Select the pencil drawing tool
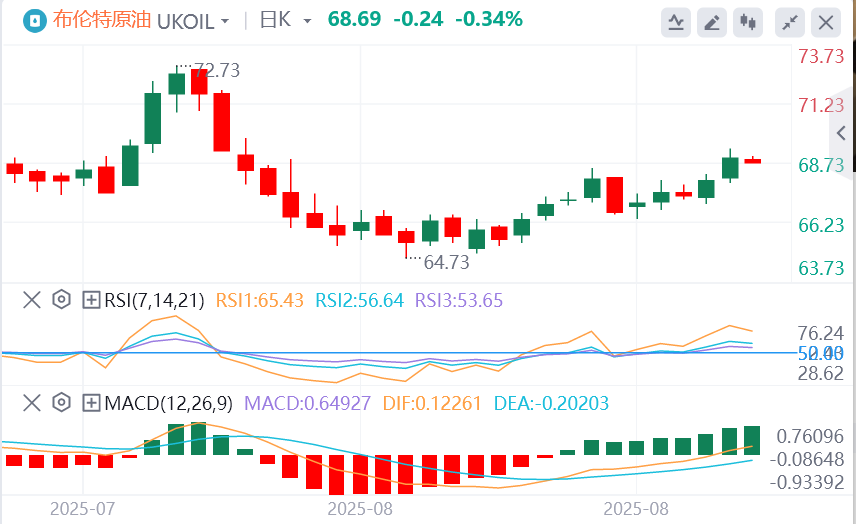 pos(711,21)
